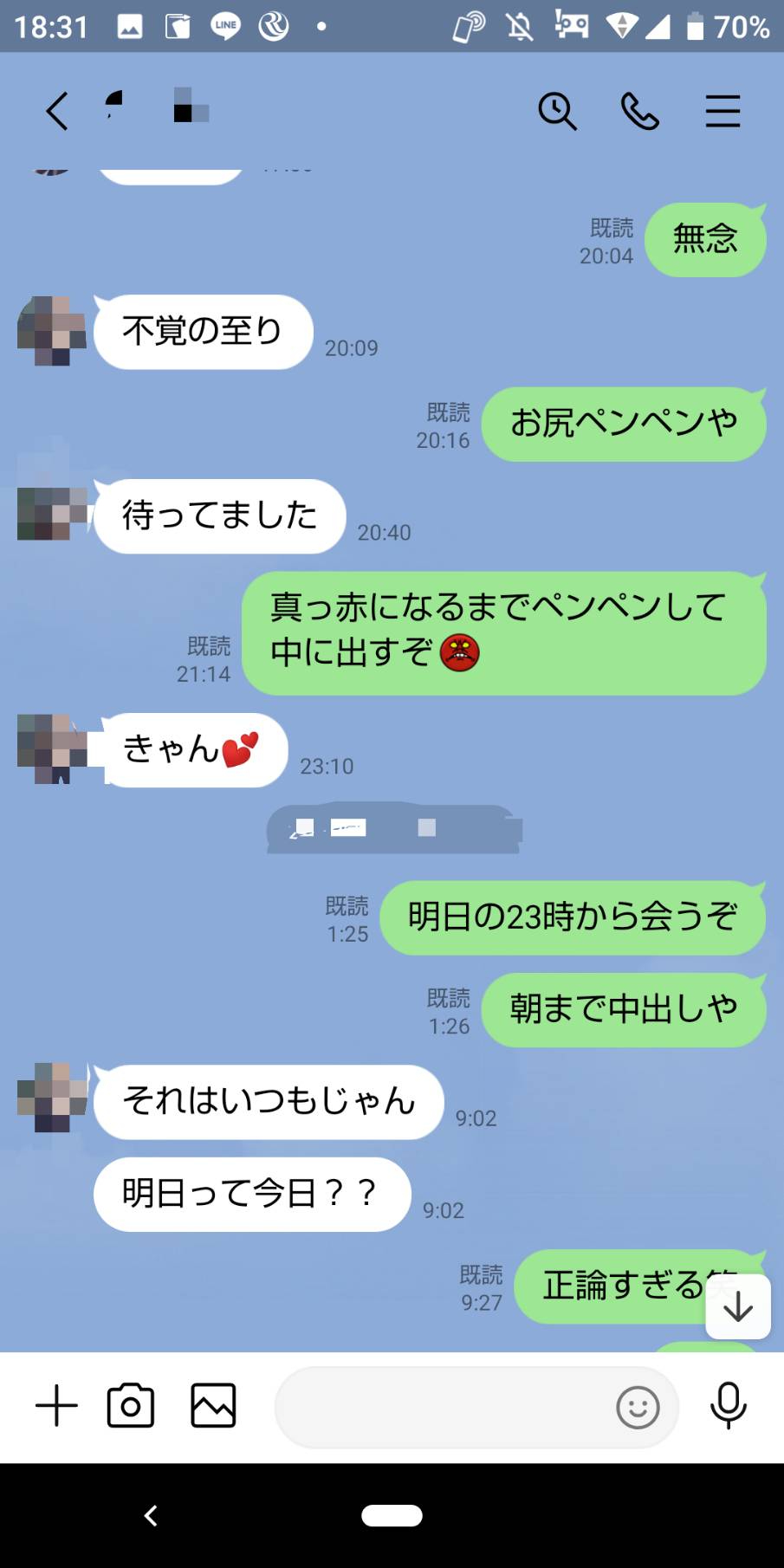The width and height of the screenshot is (784, 1568).
Task: Jump to newest messages with the down arrow
Action: tap(736, 1308)
